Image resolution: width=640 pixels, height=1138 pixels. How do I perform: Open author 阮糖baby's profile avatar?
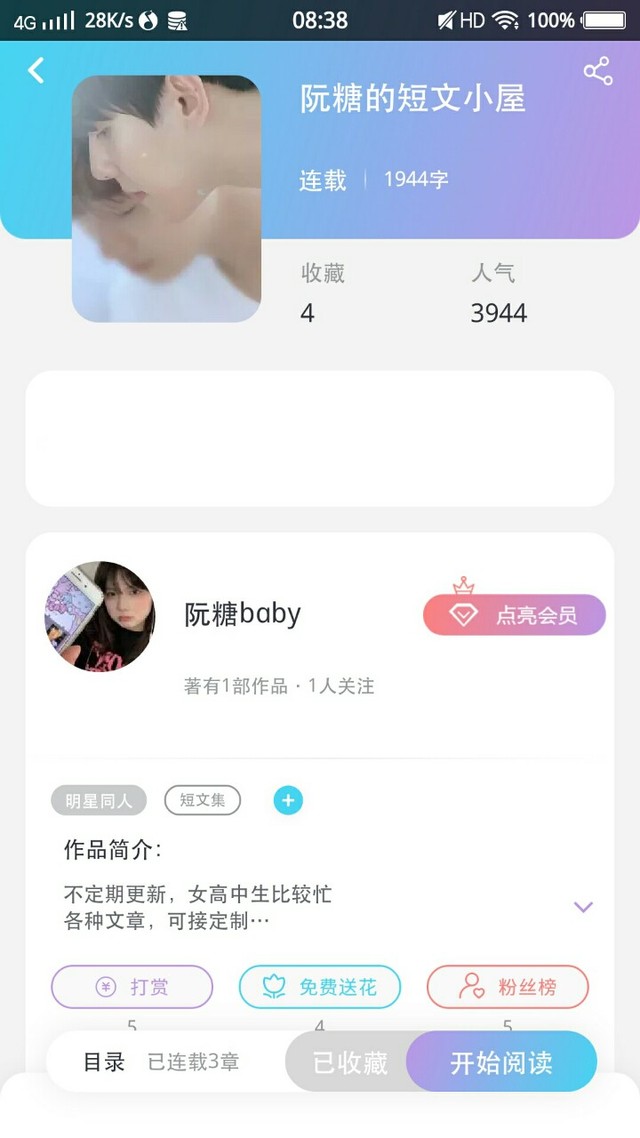coord(100,616)
